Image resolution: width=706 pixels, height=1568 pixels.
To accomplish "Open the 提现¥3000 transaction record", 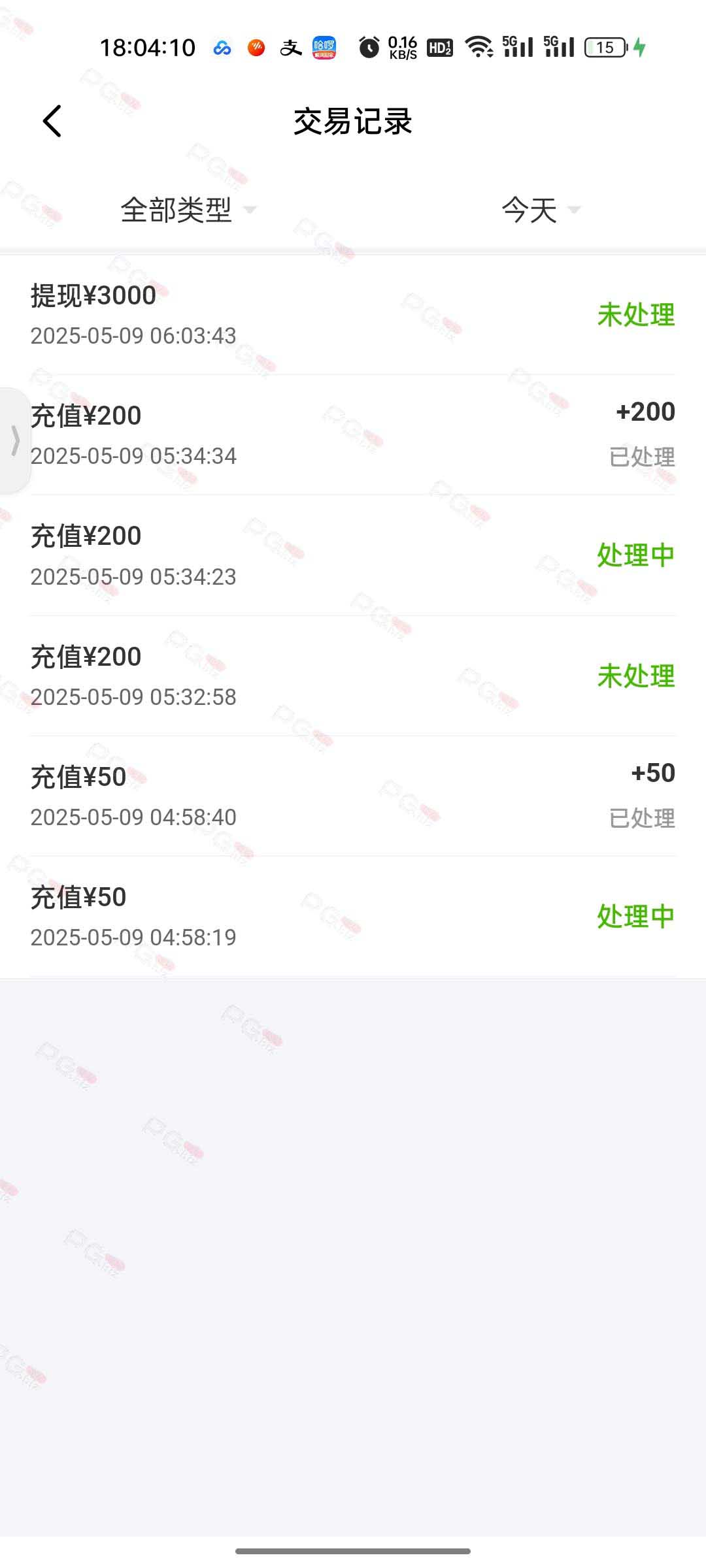I will [353, 315].
